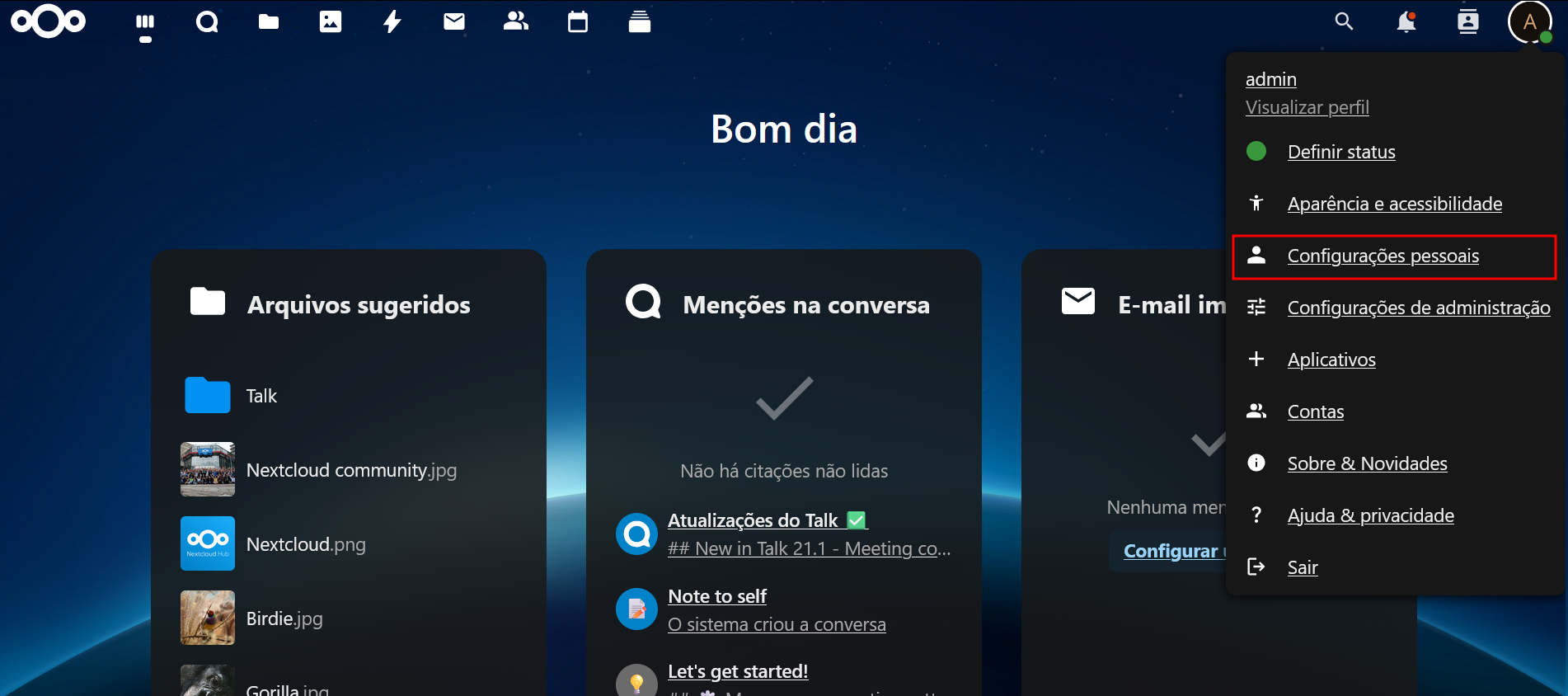The image size is (1568, 696).
Task: Open Nextcloud community.jpg file
Action: (x=350, y=471)
